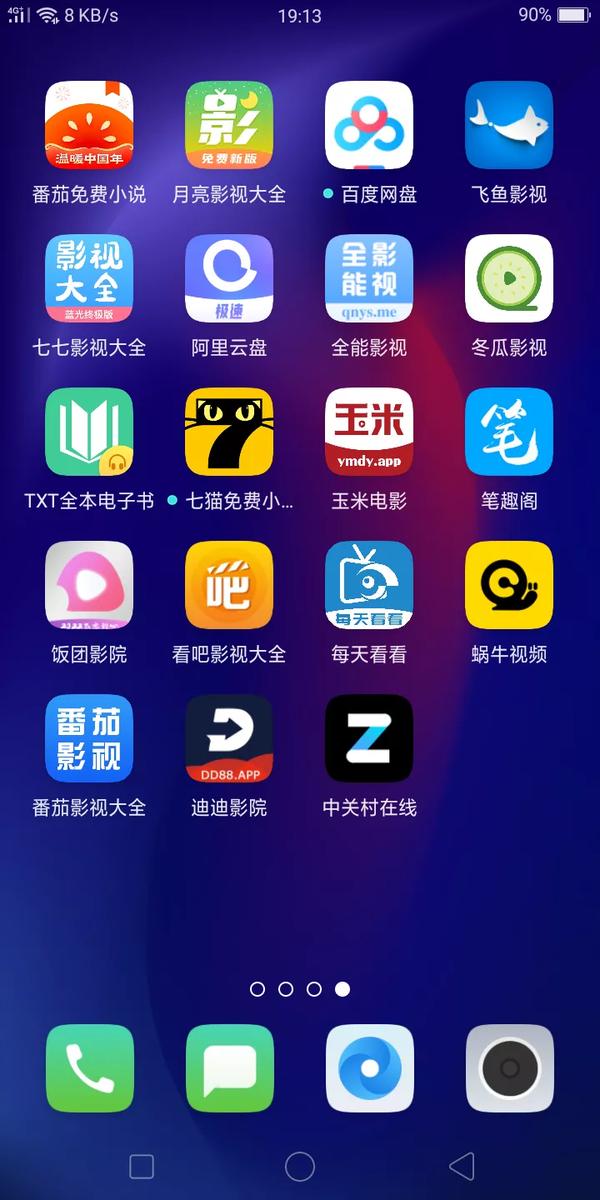Open 中关村在线 app

point(369,738)
